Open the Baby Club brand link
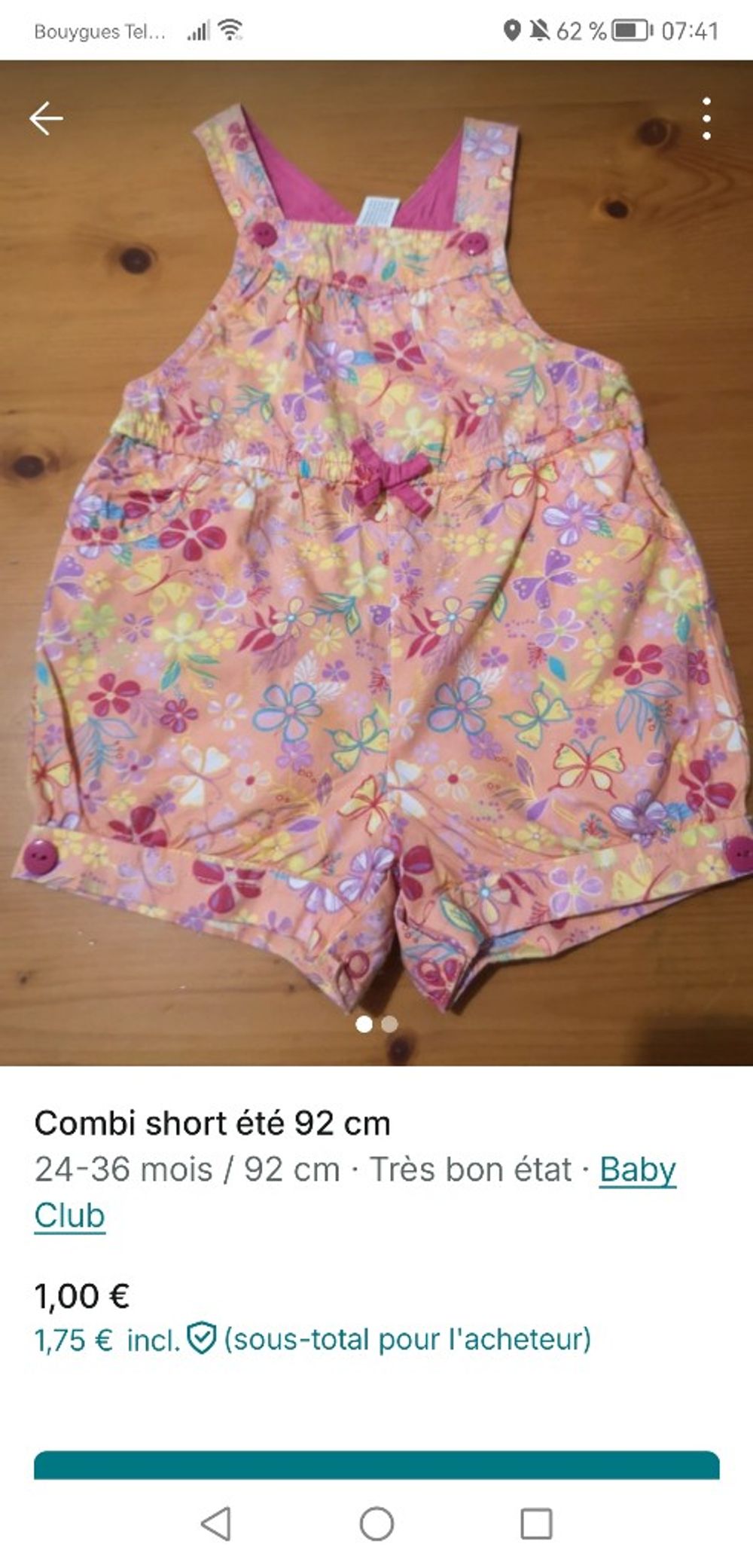 point(637,1170)
